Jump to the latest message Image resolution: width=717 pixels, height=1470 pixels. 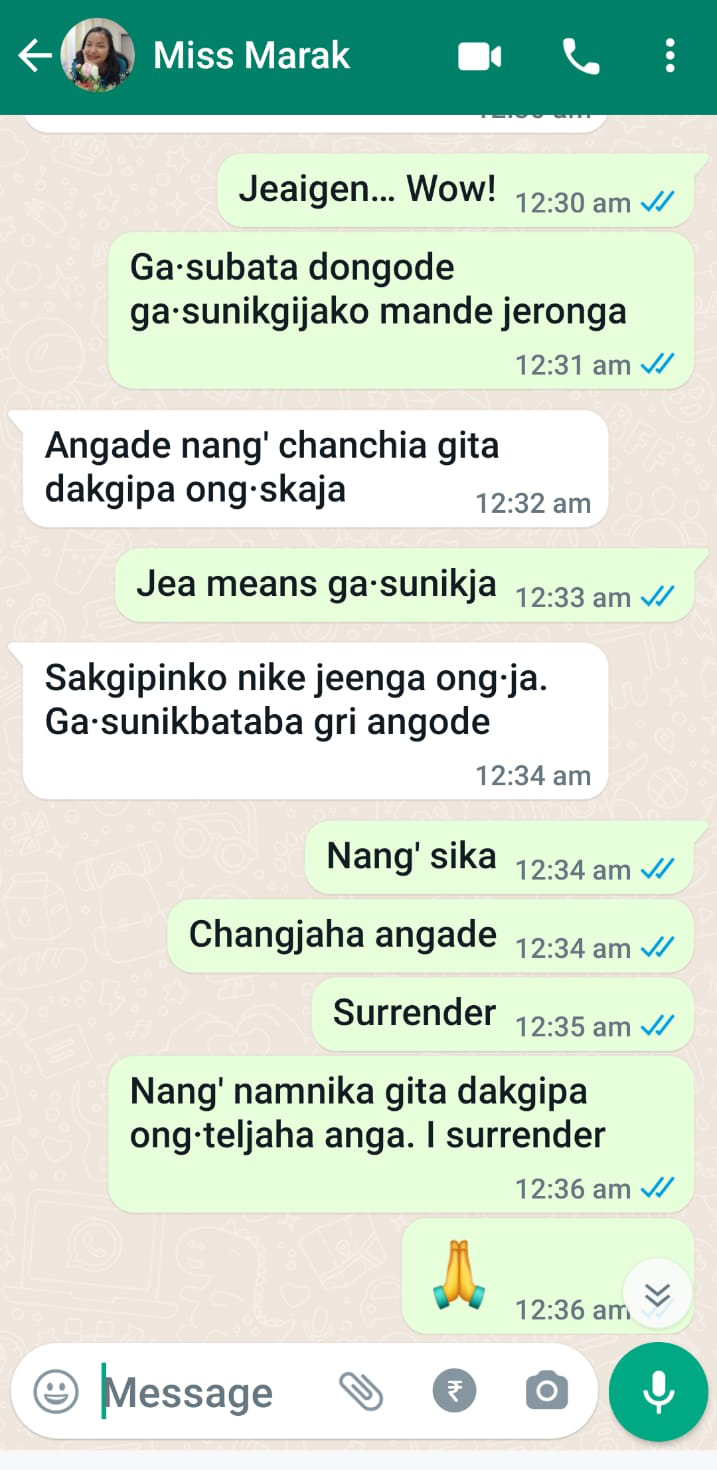[657, 1295]
